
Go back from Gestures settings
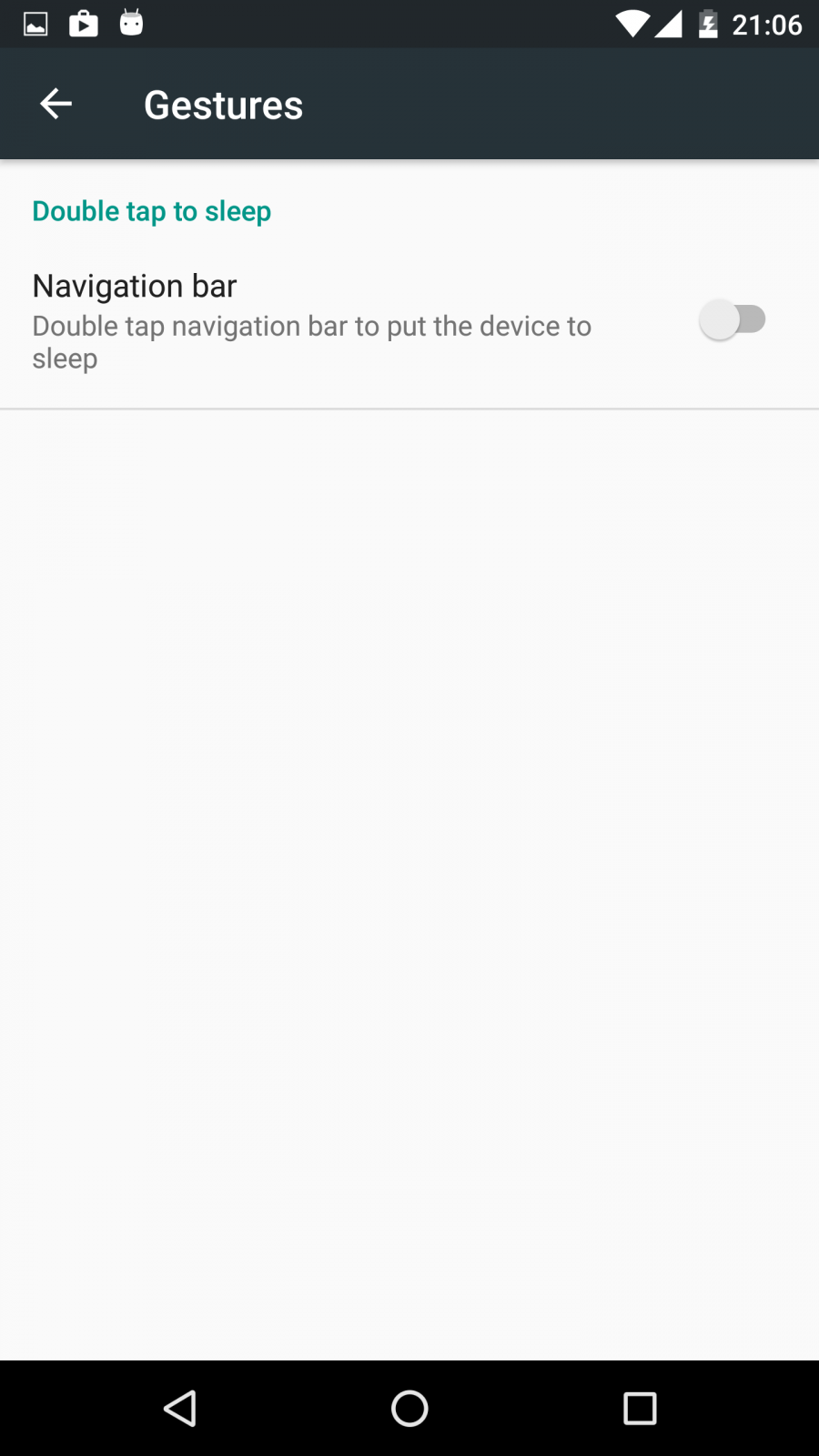56,104
